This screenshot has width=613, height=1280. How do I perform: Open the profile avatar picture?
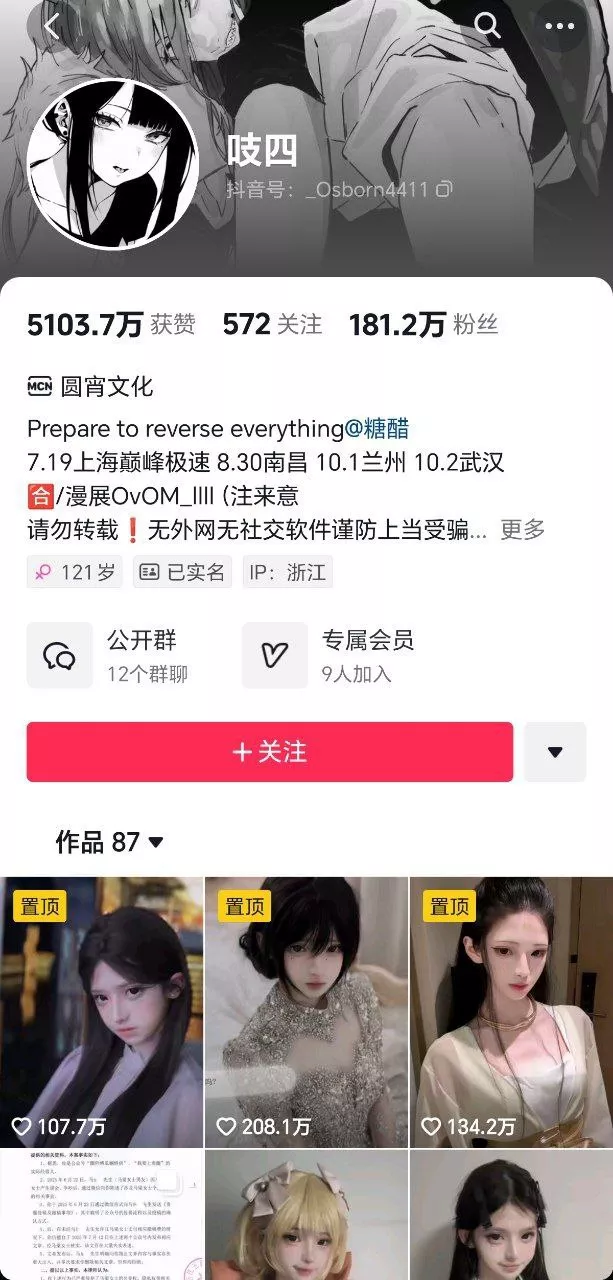[x=112, y=165]
